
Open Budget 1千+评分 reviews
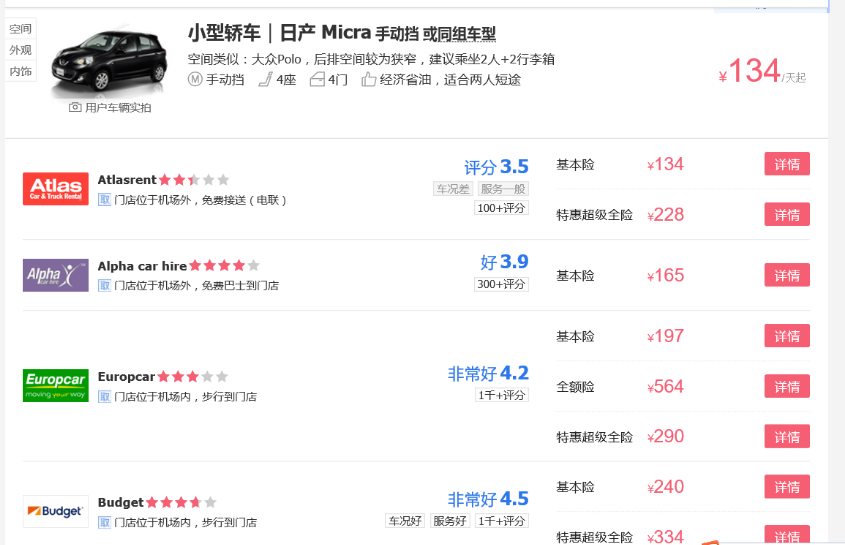click(501, 521)
